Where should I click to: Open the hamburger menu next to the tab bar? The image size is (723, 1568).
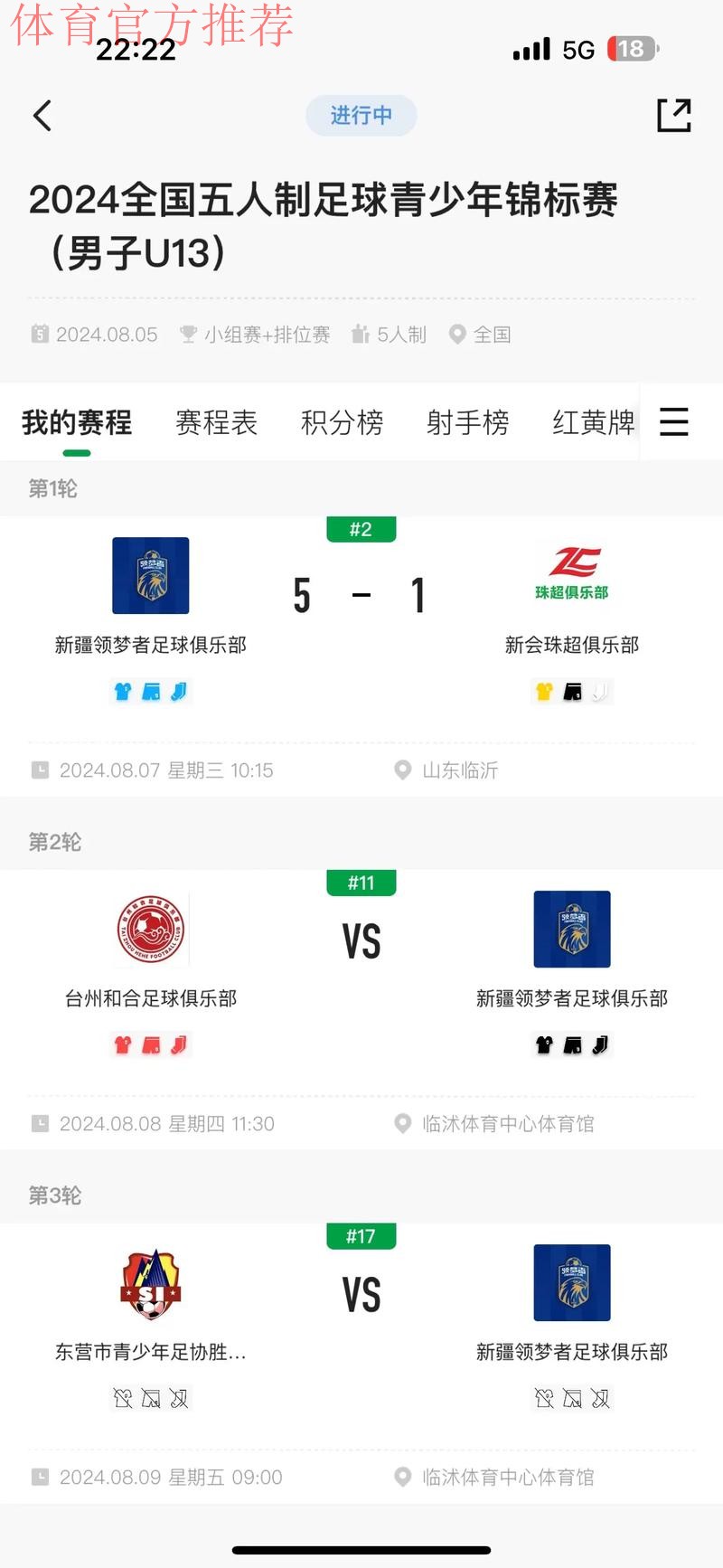(672, 422)
